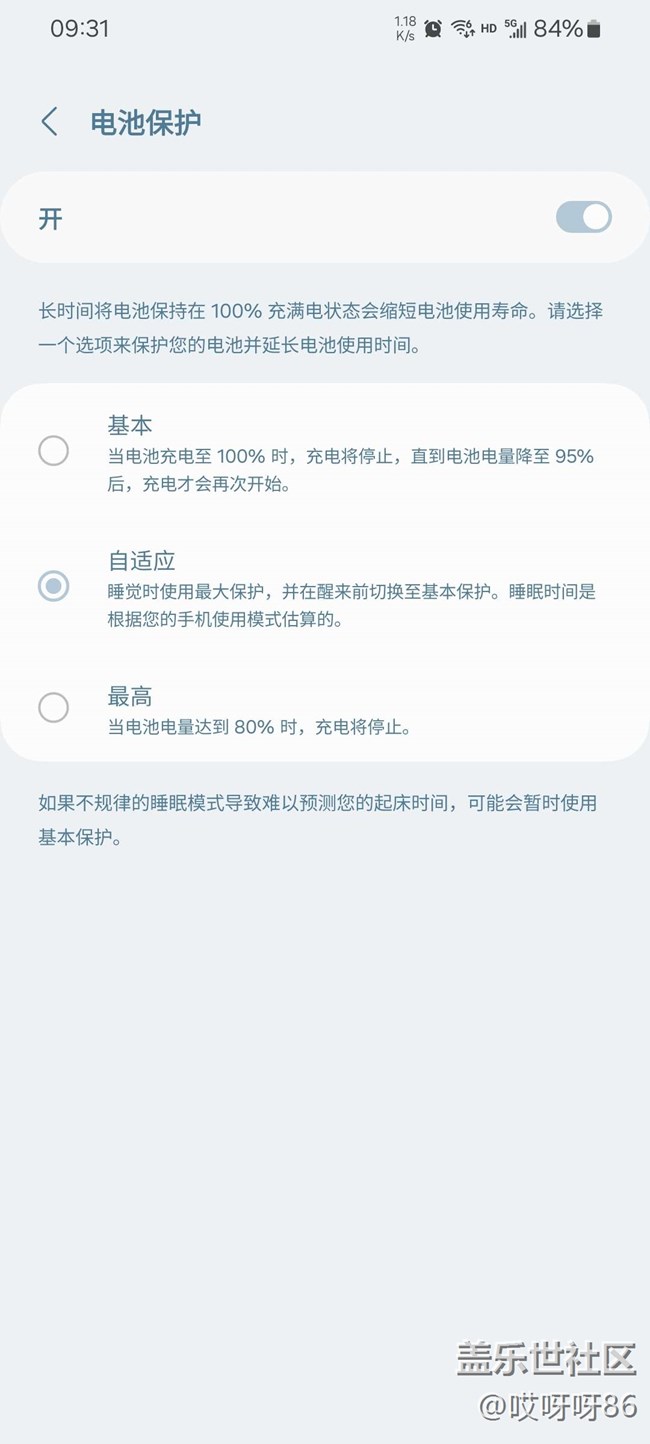This screenshot has height=1444, width=650.
Task: Go back from the 电池保护 screen
Action: pos(49,122)
